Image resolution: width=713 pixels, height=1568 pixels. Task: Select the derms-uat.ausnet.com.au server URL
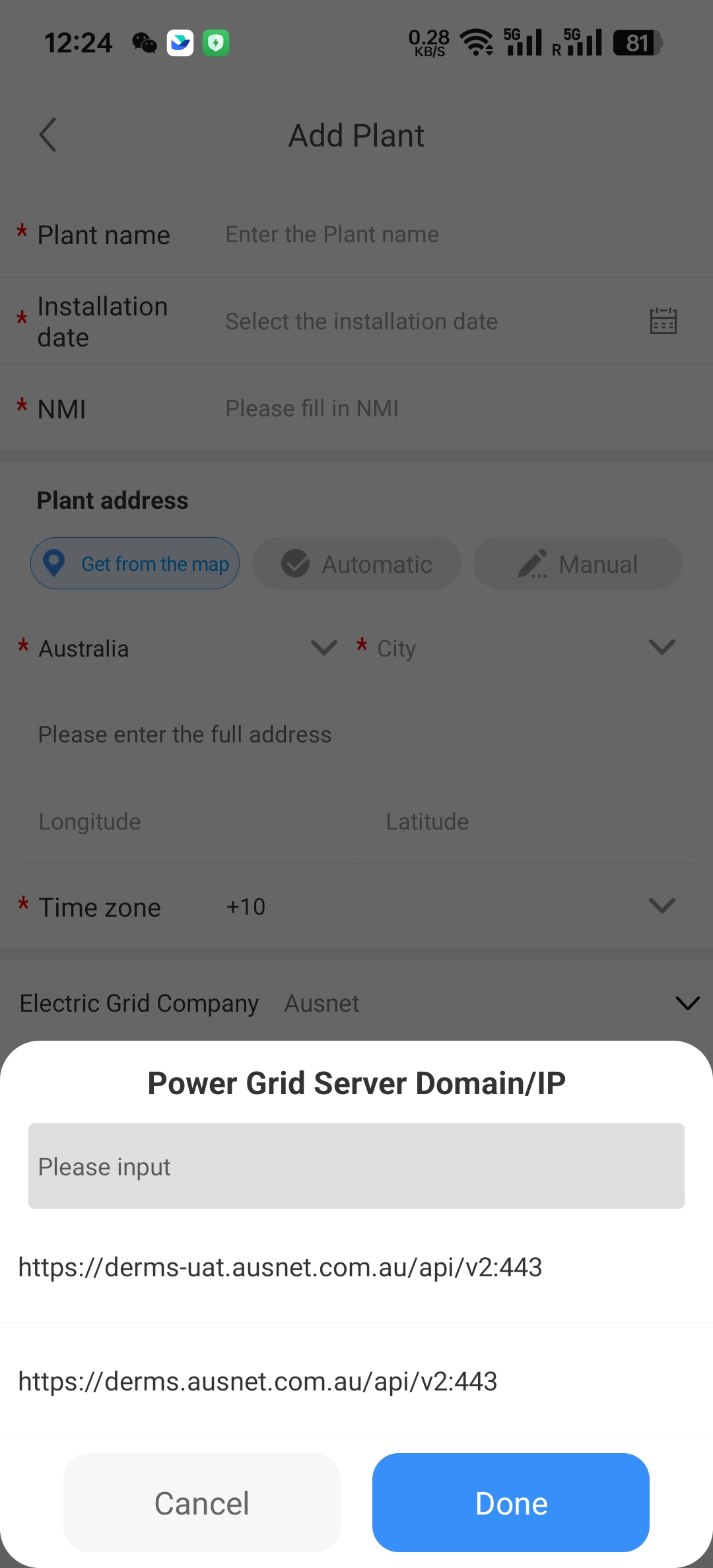280,1267
